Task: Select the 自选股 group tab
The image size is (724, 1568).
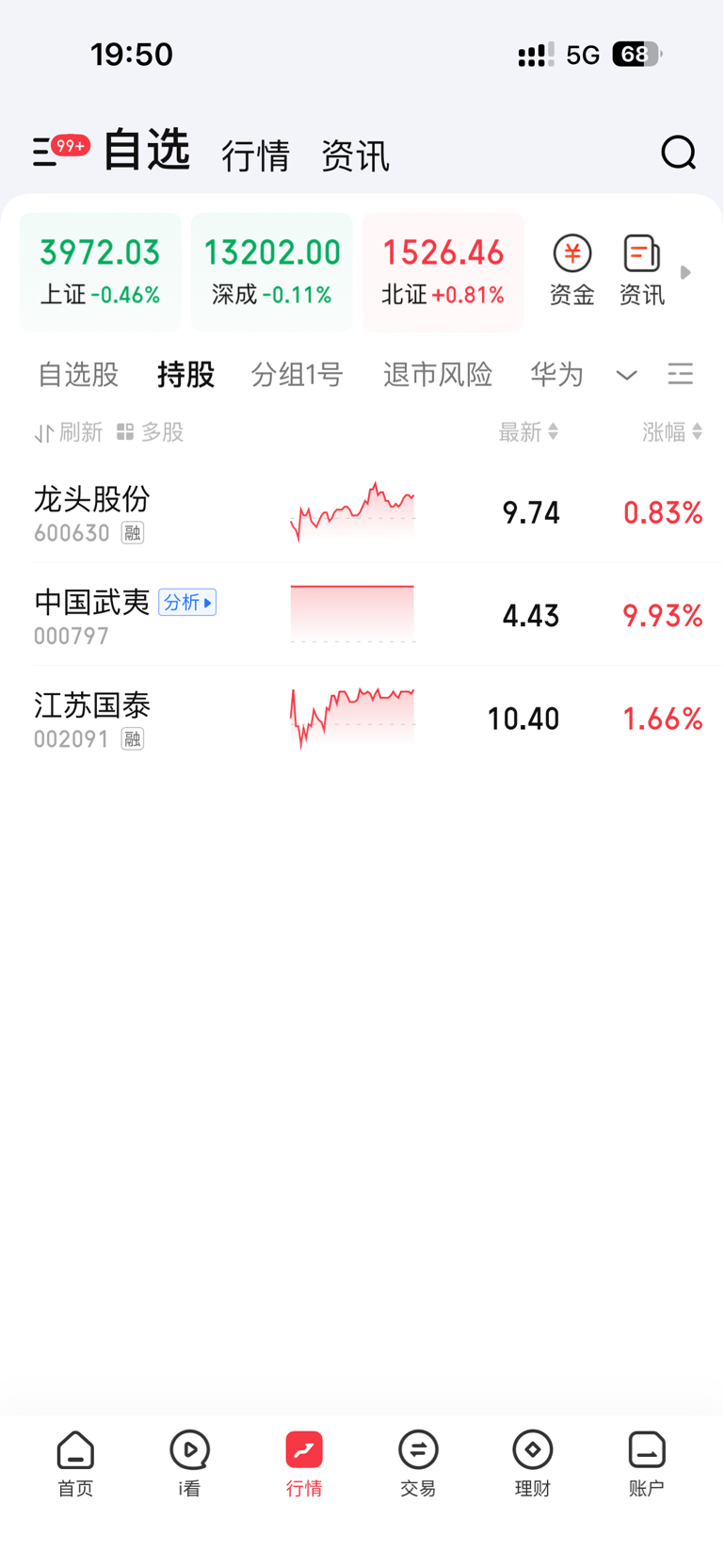Action: 78,375
